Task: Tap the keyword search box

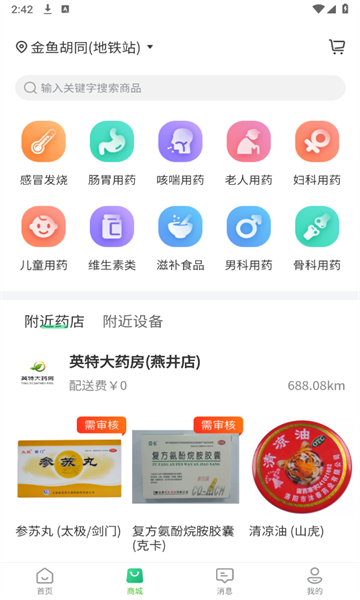Action: pos(180,88)
